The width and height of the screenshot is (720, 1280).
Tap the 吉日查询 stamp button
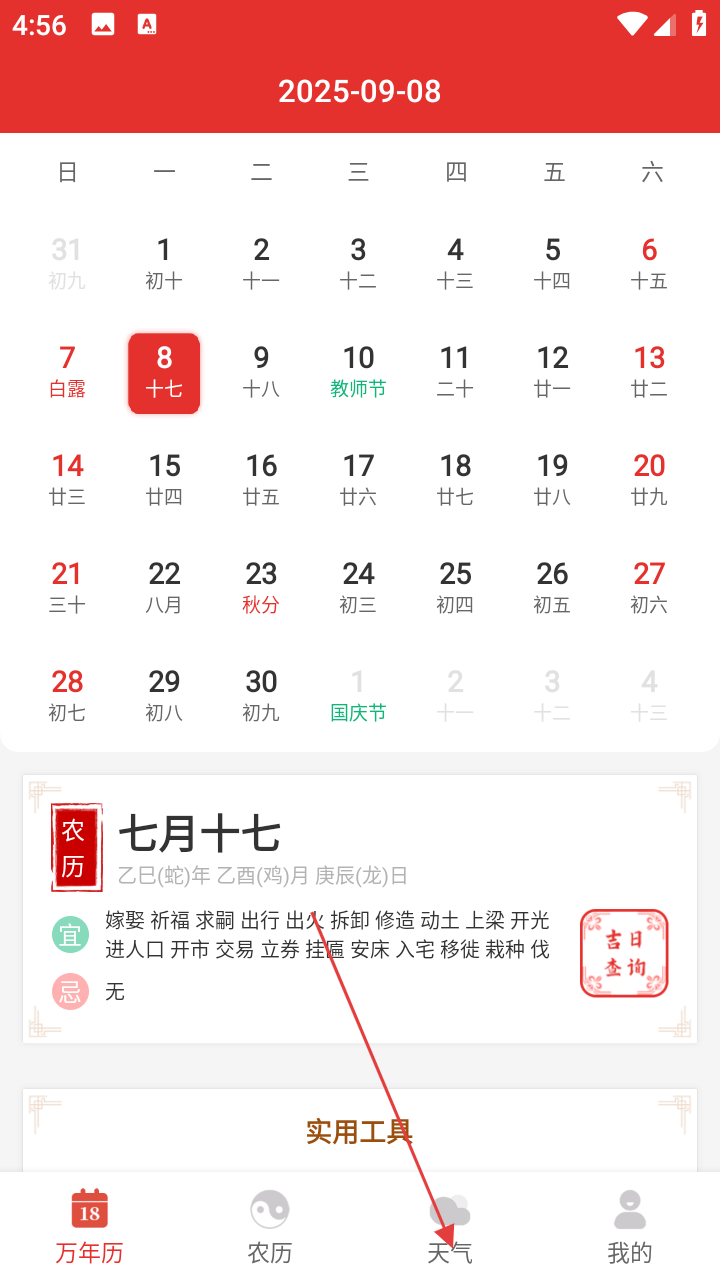pos(624,953)
